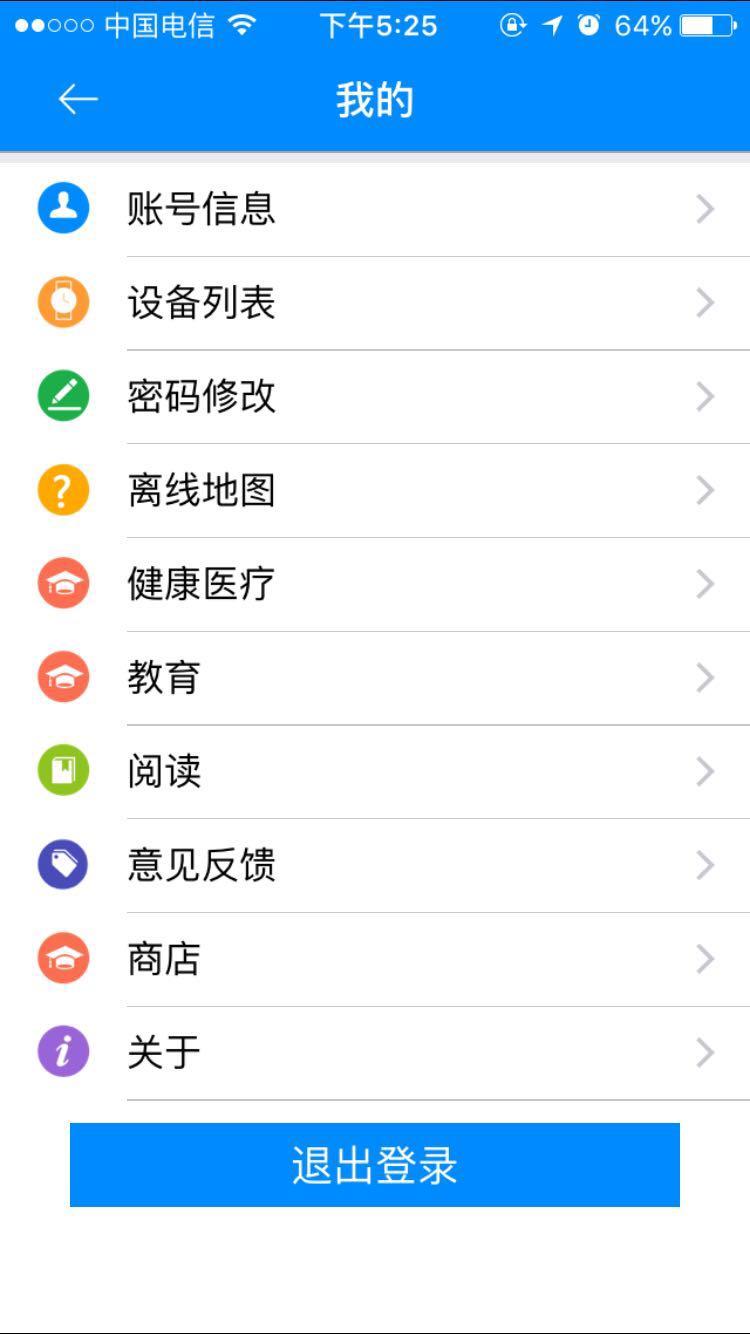This screenshot has height=1334, width=750.
Task: Open the 健康医疗 row
Action: pyautogui.click(x=375, y=585)
